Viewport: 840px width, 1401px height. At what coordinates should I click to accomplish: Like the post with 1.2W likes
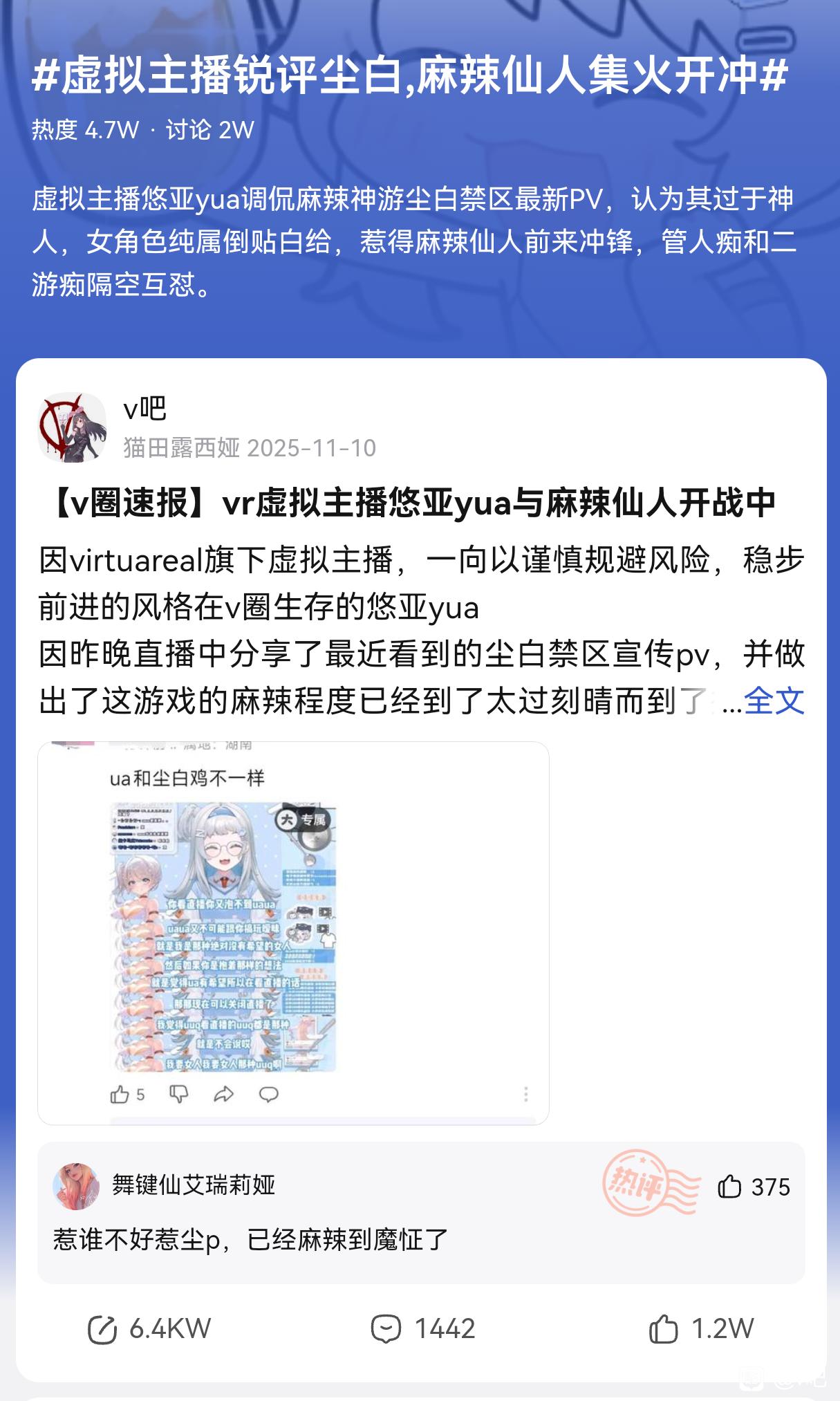tap(664, 1329)
